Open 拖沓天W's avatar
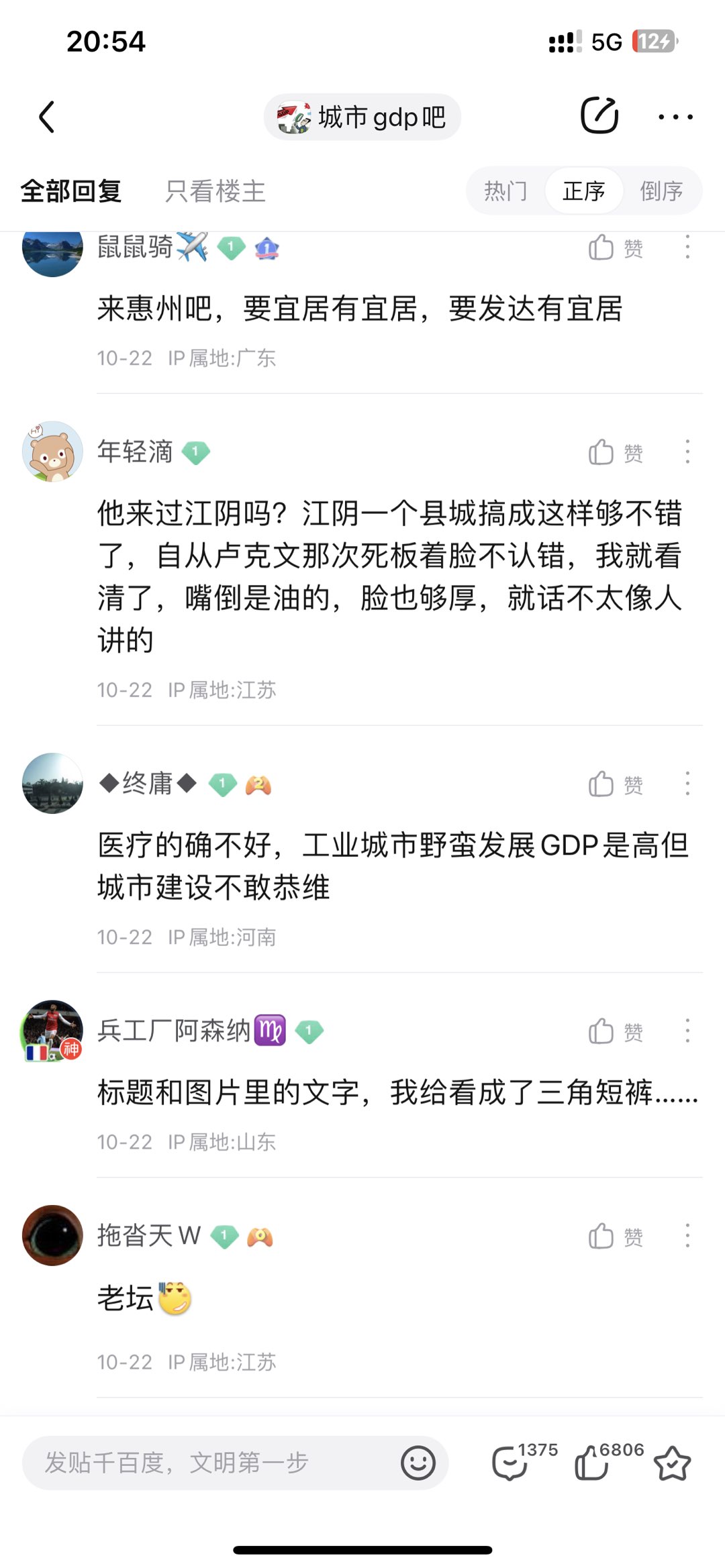Image resolution: width=725 pixels, height=1568 pixels. (x=52, y=1235)
